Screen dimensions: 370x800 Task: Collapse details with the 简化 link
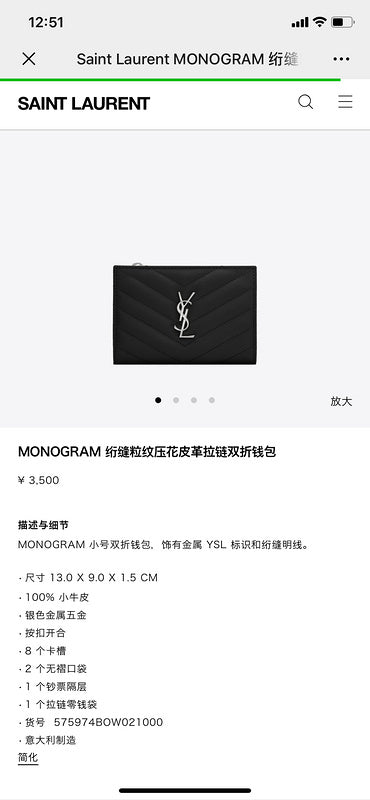(28, 758)
